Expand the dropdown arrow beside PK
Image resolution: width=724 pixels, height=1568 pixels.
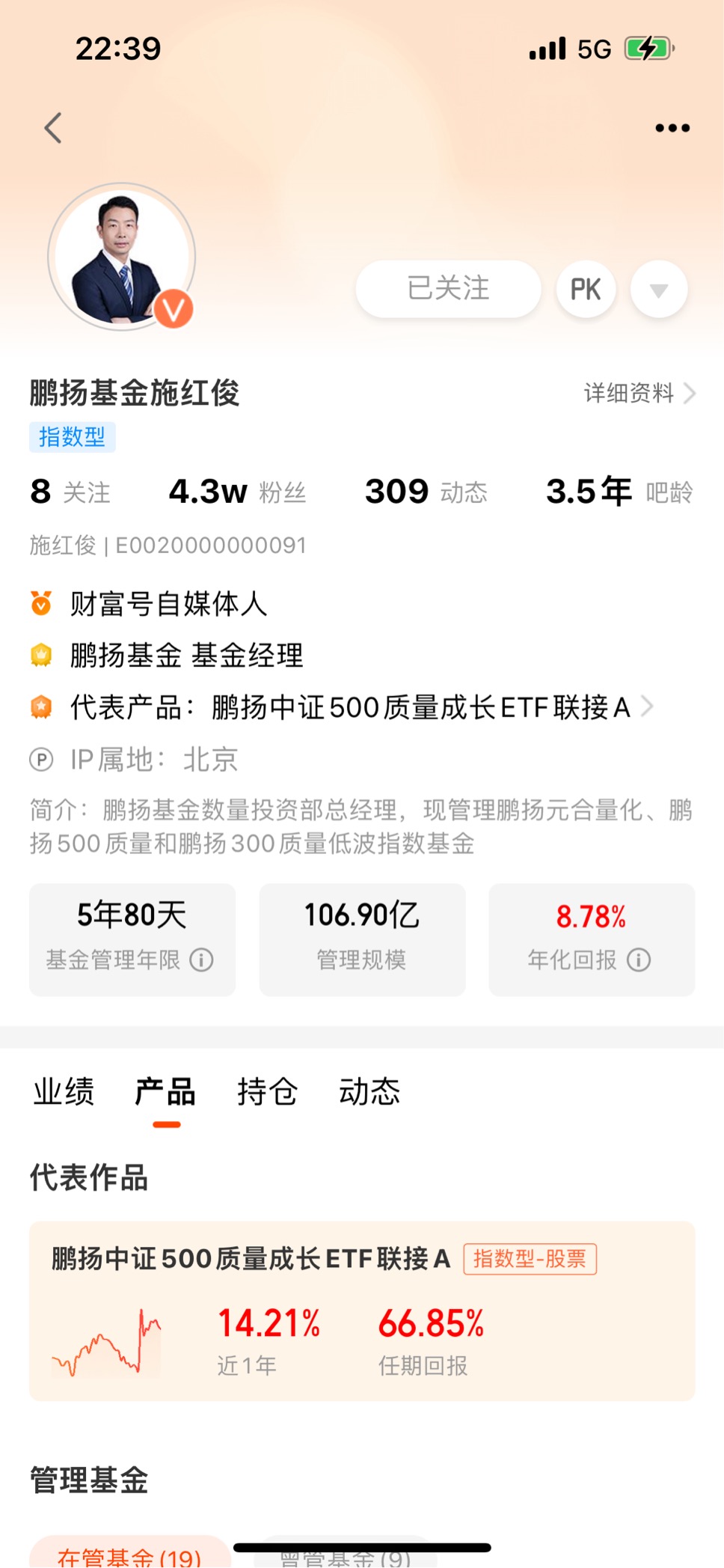tap(657, 289)
